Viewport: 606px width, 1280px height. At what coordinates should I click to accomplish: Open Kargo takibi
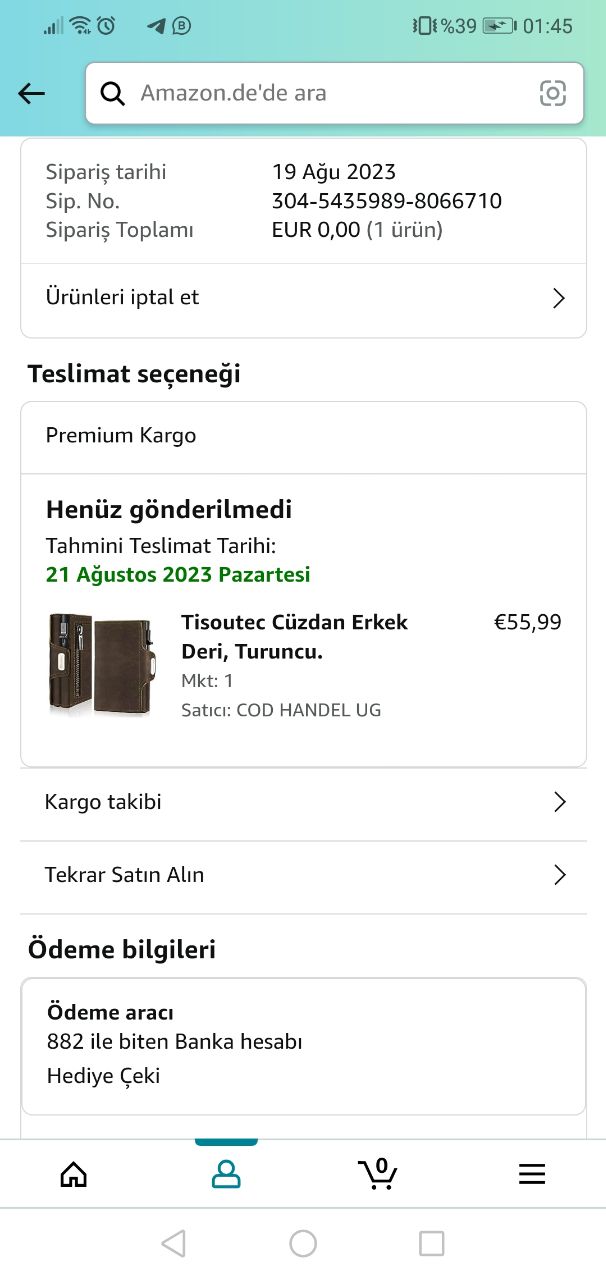point(303,802)
